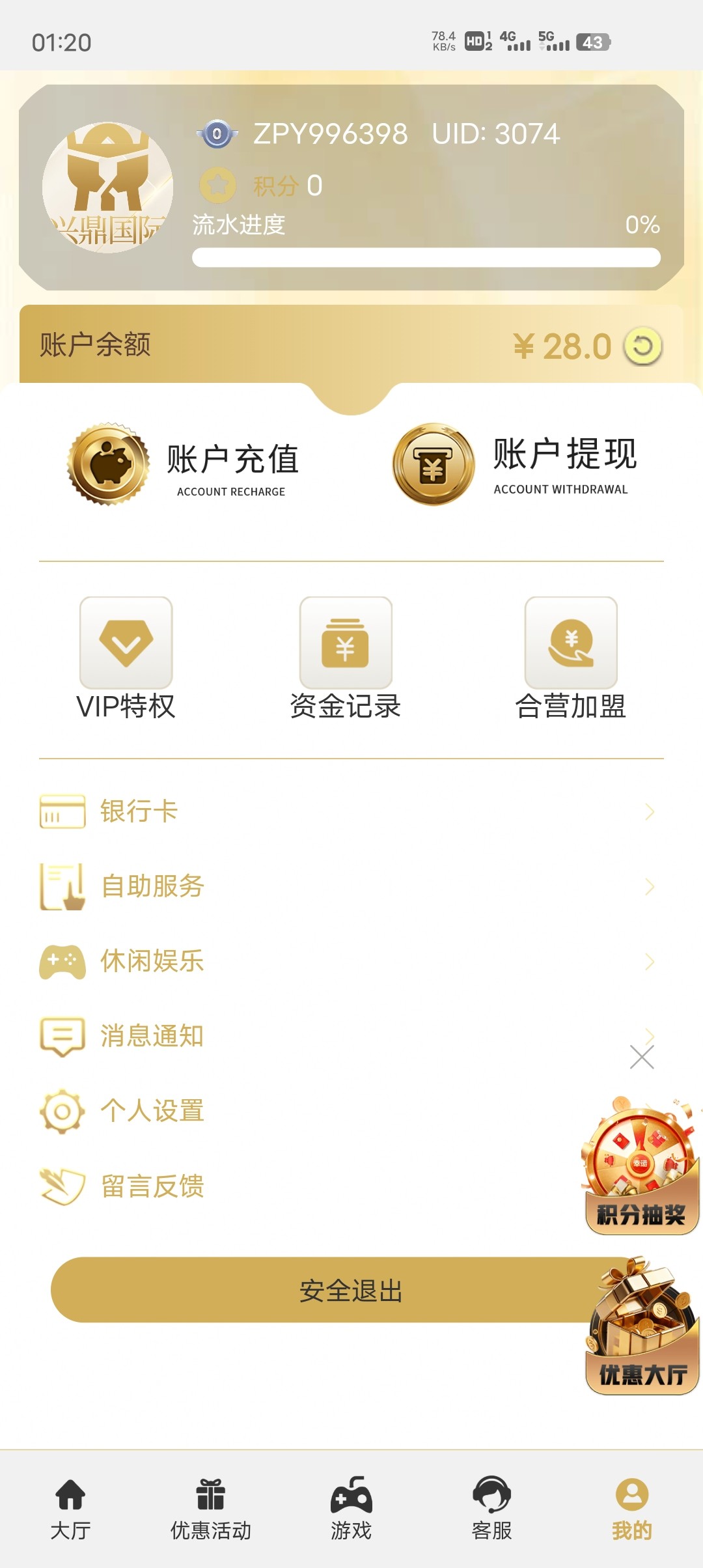
Task: Open 合营加盟 partnership icon
Action: pos(570,645)
